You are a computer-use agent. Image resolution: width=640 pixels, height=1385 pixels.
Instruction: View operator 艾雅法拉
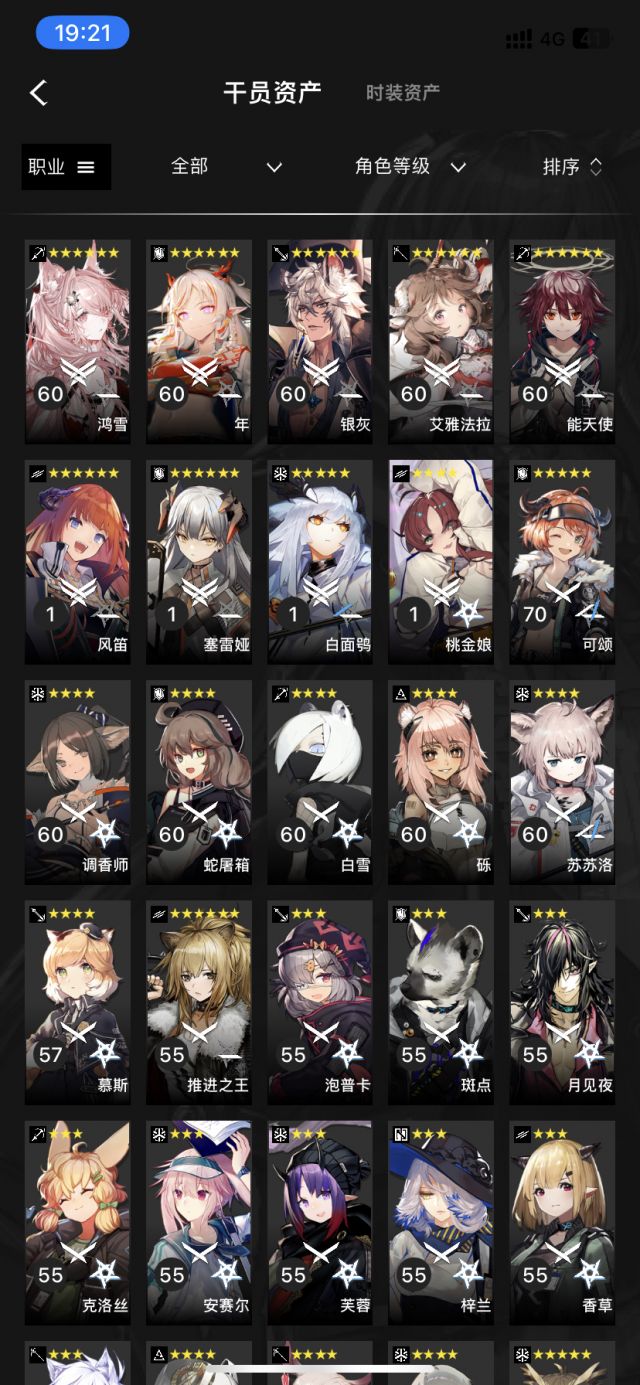441,342
